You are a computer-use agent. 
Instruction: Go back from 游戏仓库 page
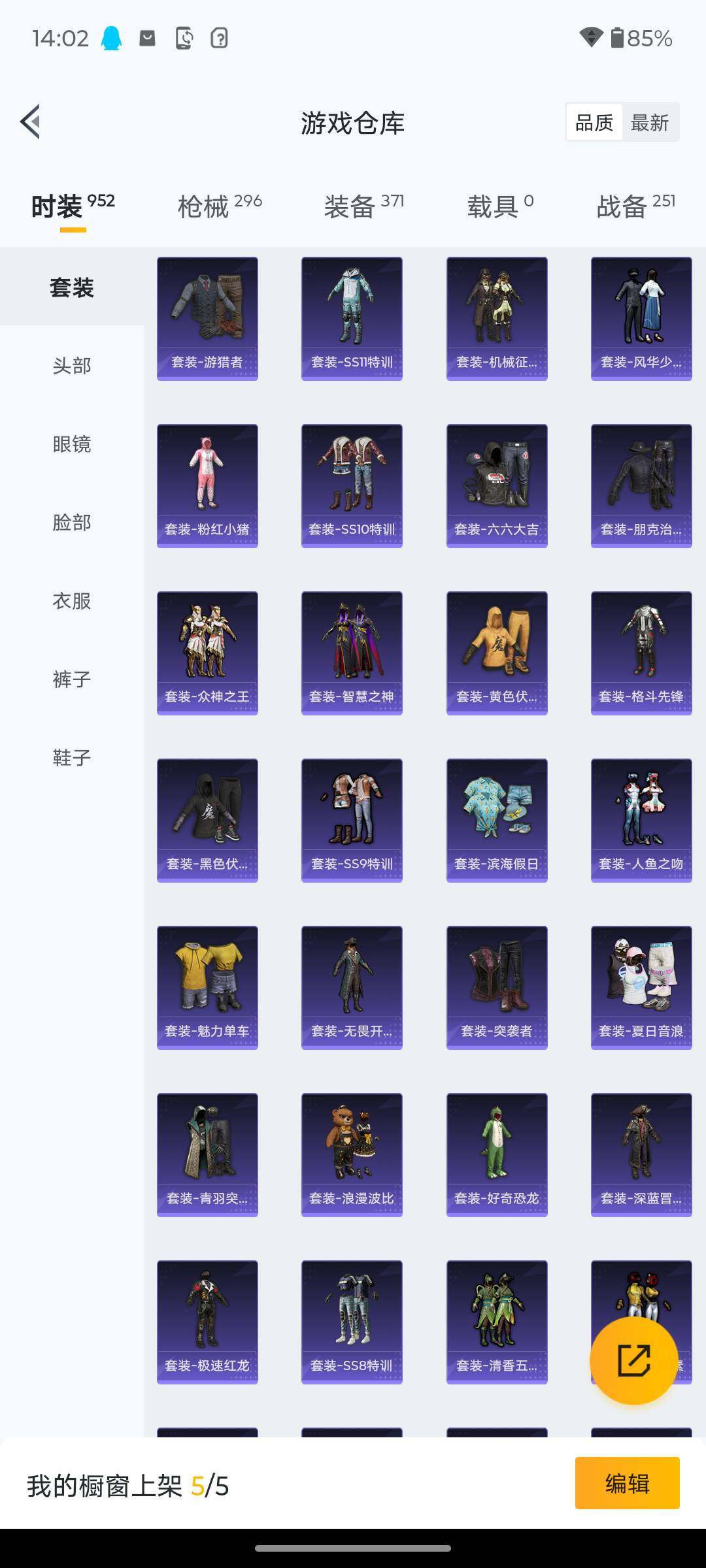click(x=31, y=122)
